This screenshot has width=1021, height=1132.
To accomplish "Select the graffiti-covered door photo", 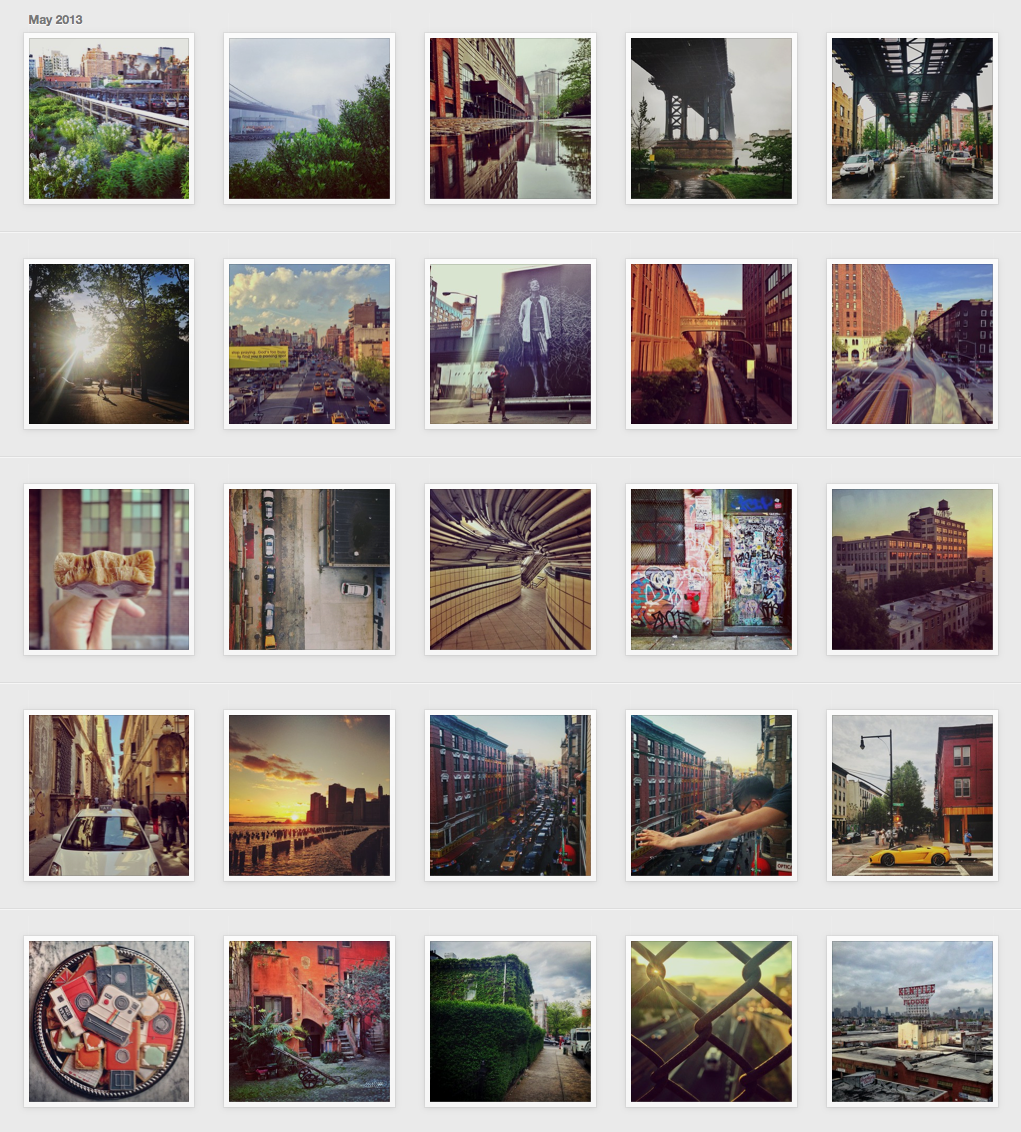I will click(x=711, y=569).
